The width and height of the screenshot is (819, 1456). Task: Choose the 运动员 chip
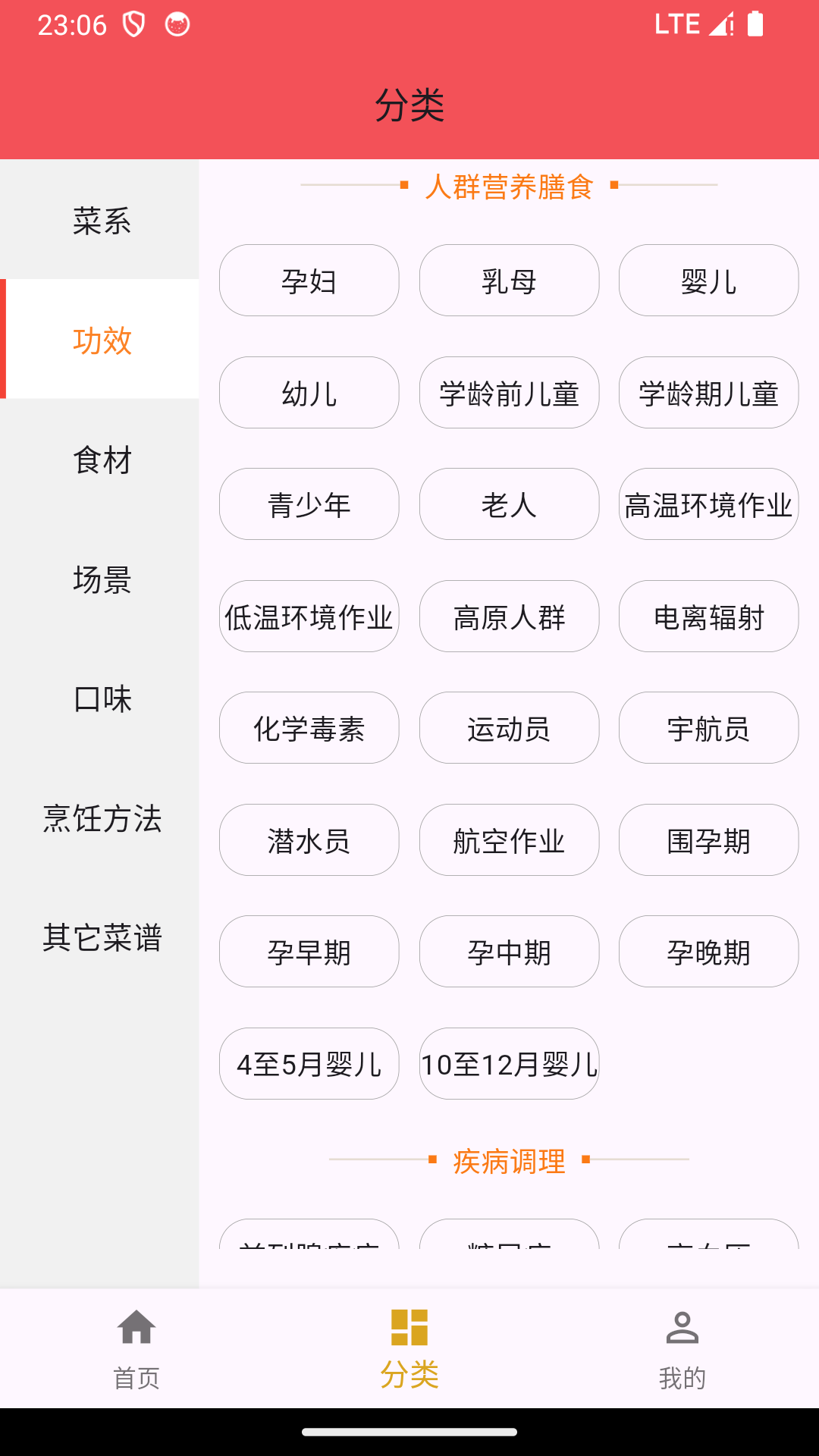509,728
